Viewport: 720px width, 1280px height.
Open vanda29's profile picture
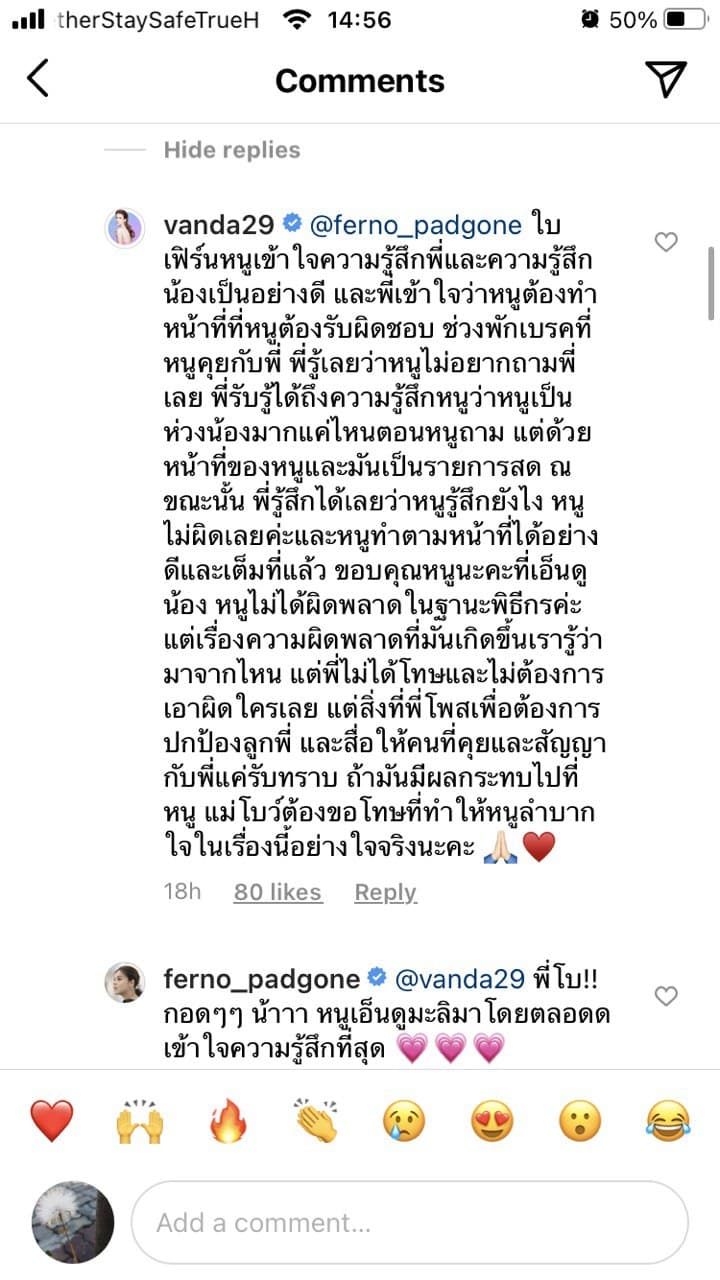[127, 229]
